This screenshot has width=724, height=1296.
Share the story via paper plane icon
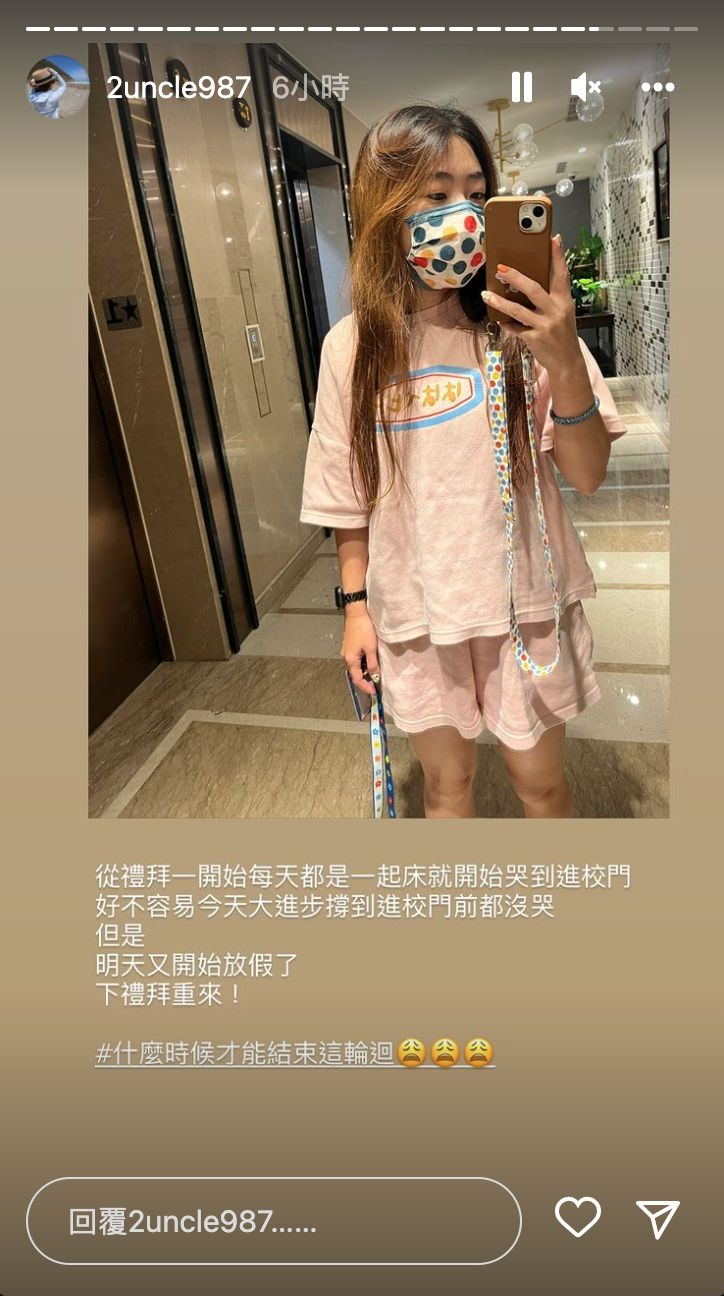(x=658, y=1219)
